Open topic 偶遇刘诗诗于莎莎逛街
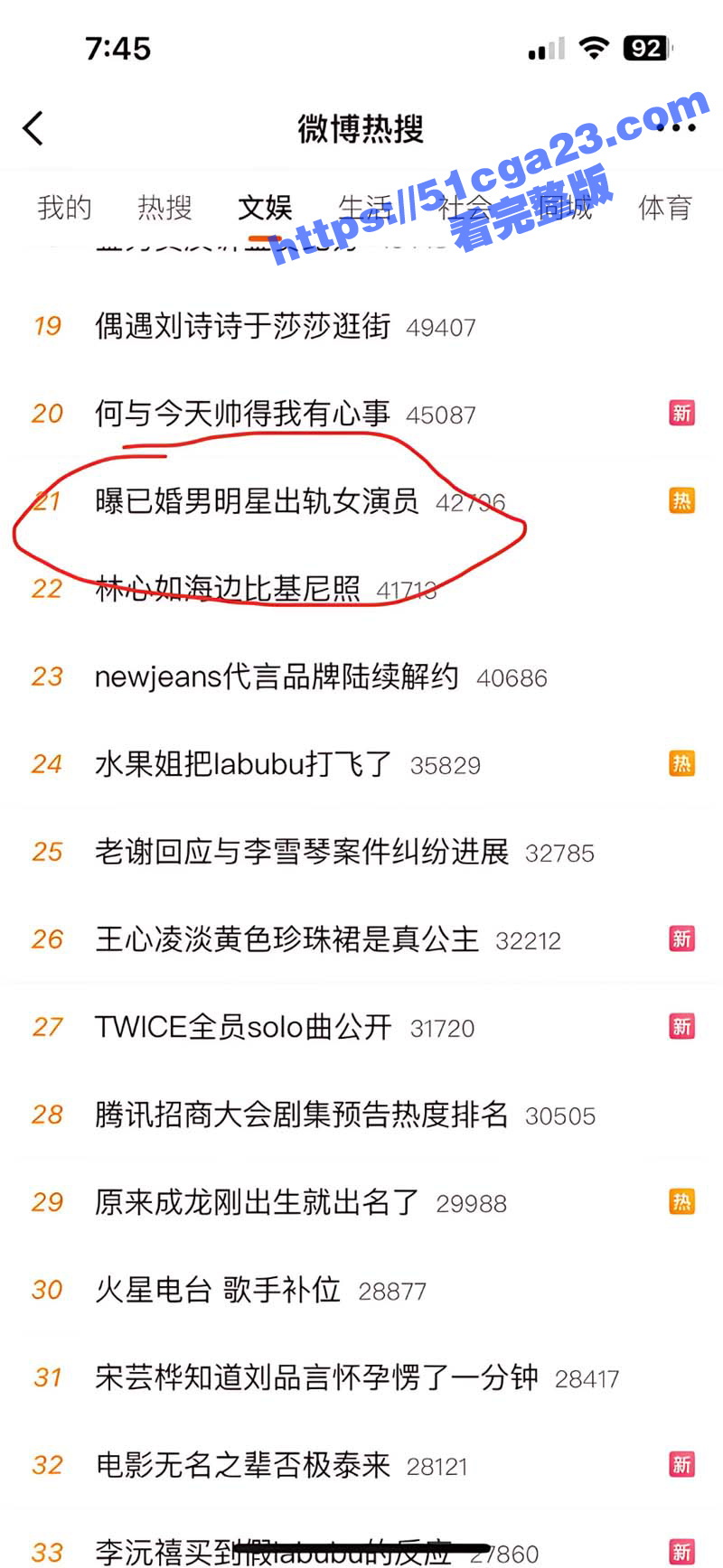Image resolution: width=723 pixels, height=1568 pixels. (242, 326)
